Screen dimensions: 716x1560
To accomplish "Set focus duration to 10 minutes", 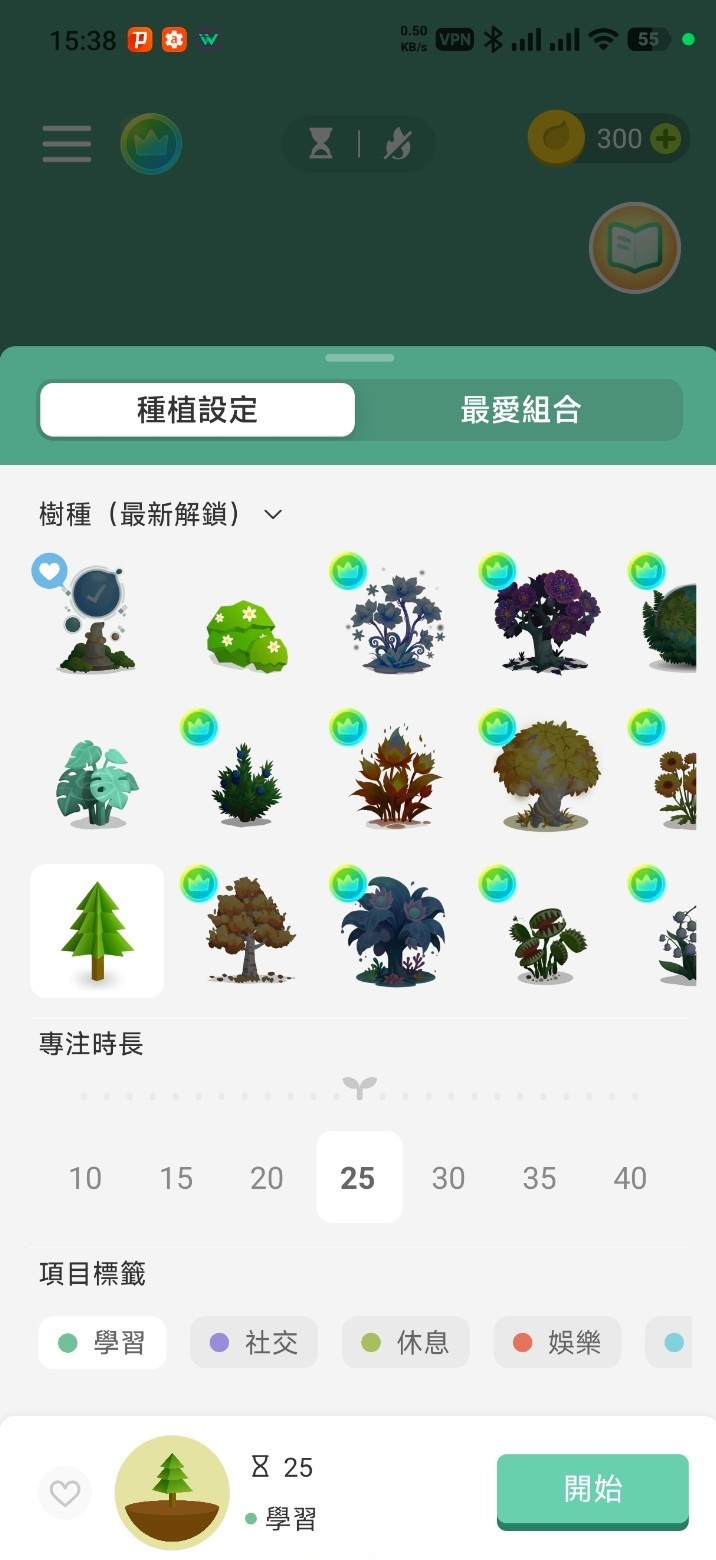I will click(x=85, y=1178).
